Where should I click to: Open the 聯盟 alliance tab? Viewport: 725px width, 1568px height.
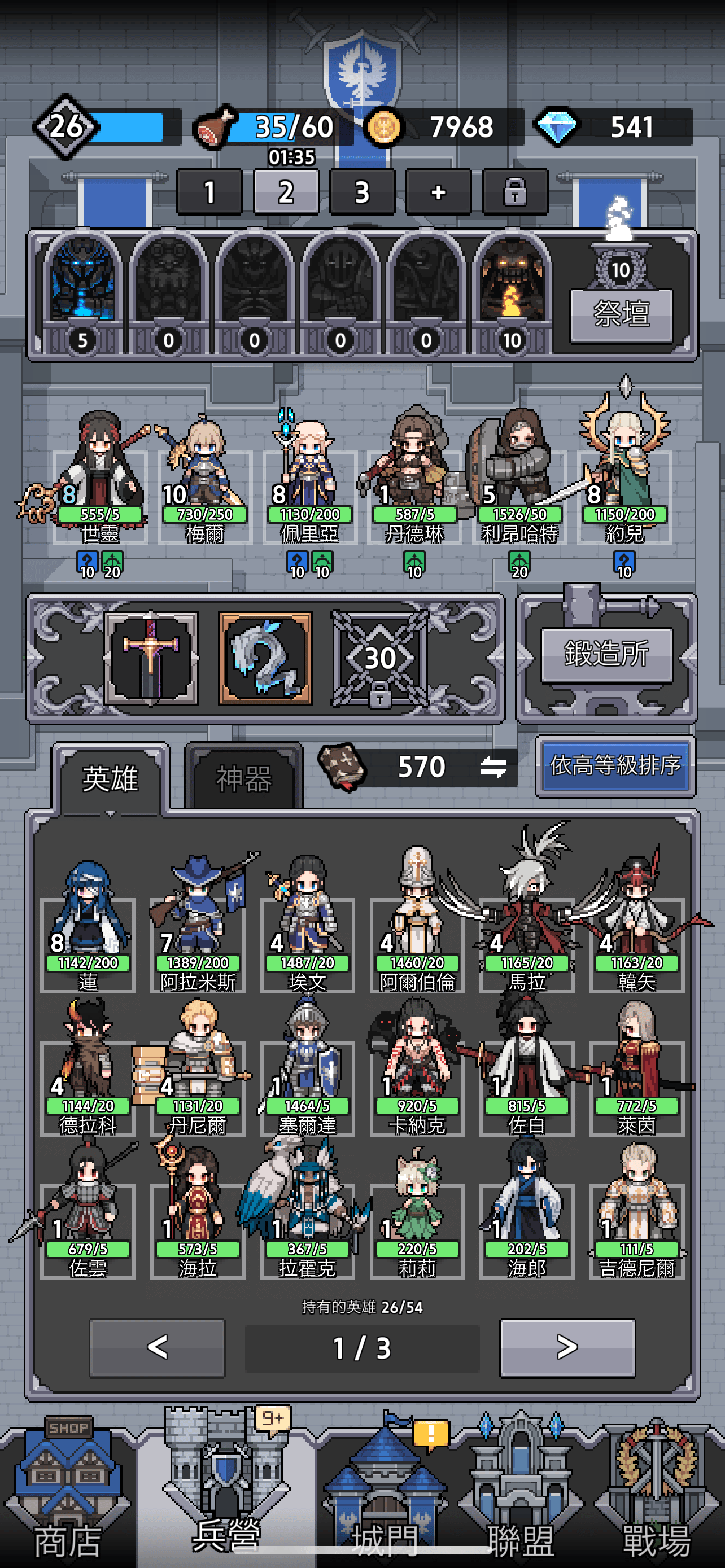point(521,1491)
